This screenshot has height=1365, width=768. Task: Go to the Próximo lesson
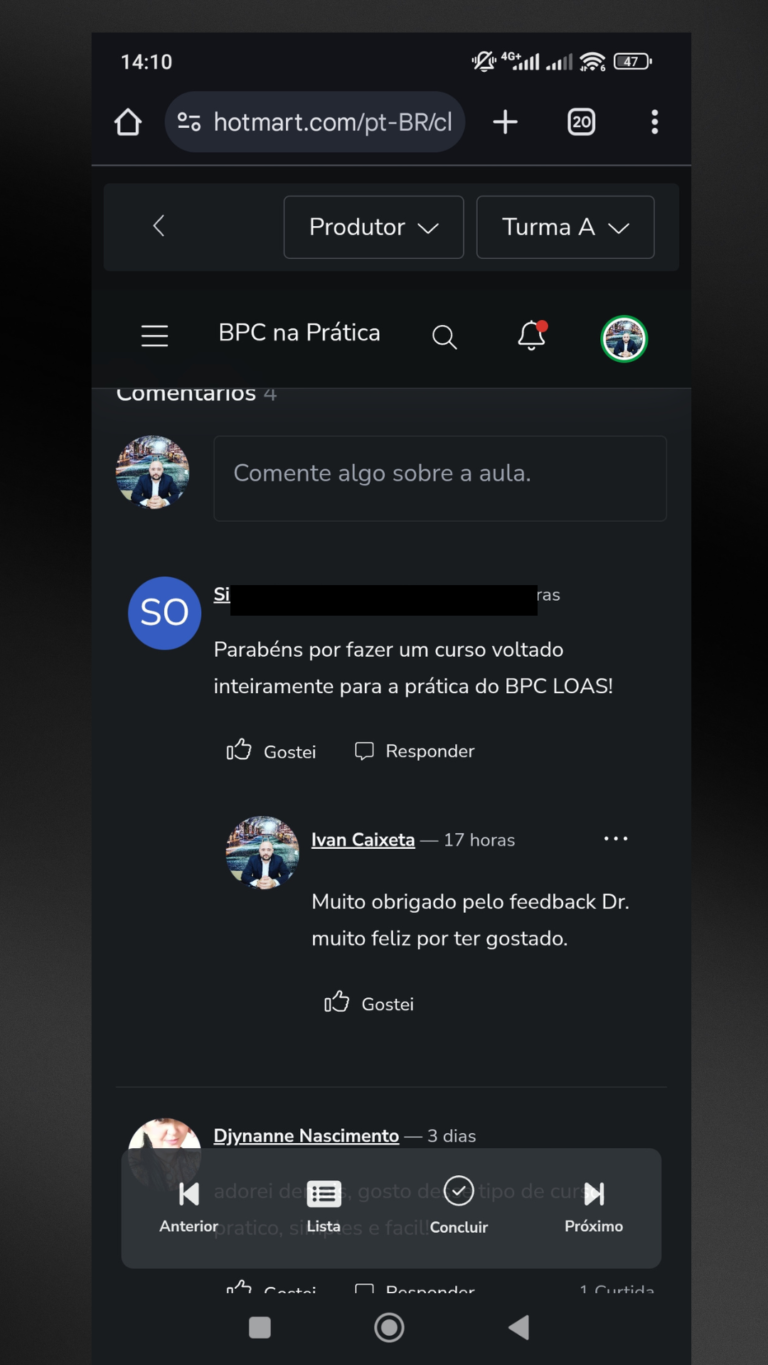click(593, 1204)
